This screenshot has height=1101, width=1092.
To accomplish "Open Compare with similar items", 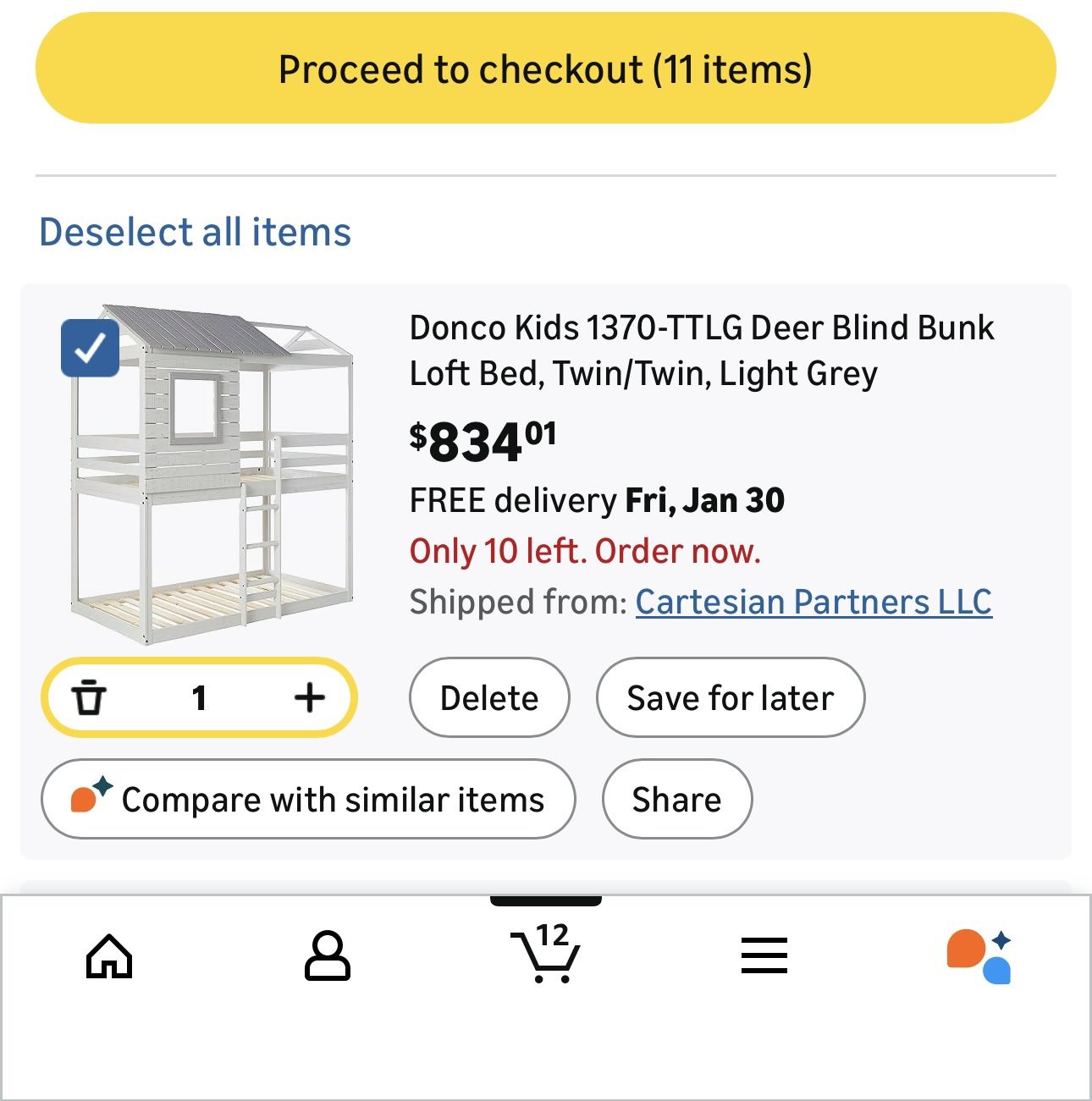I will point(308,798).
